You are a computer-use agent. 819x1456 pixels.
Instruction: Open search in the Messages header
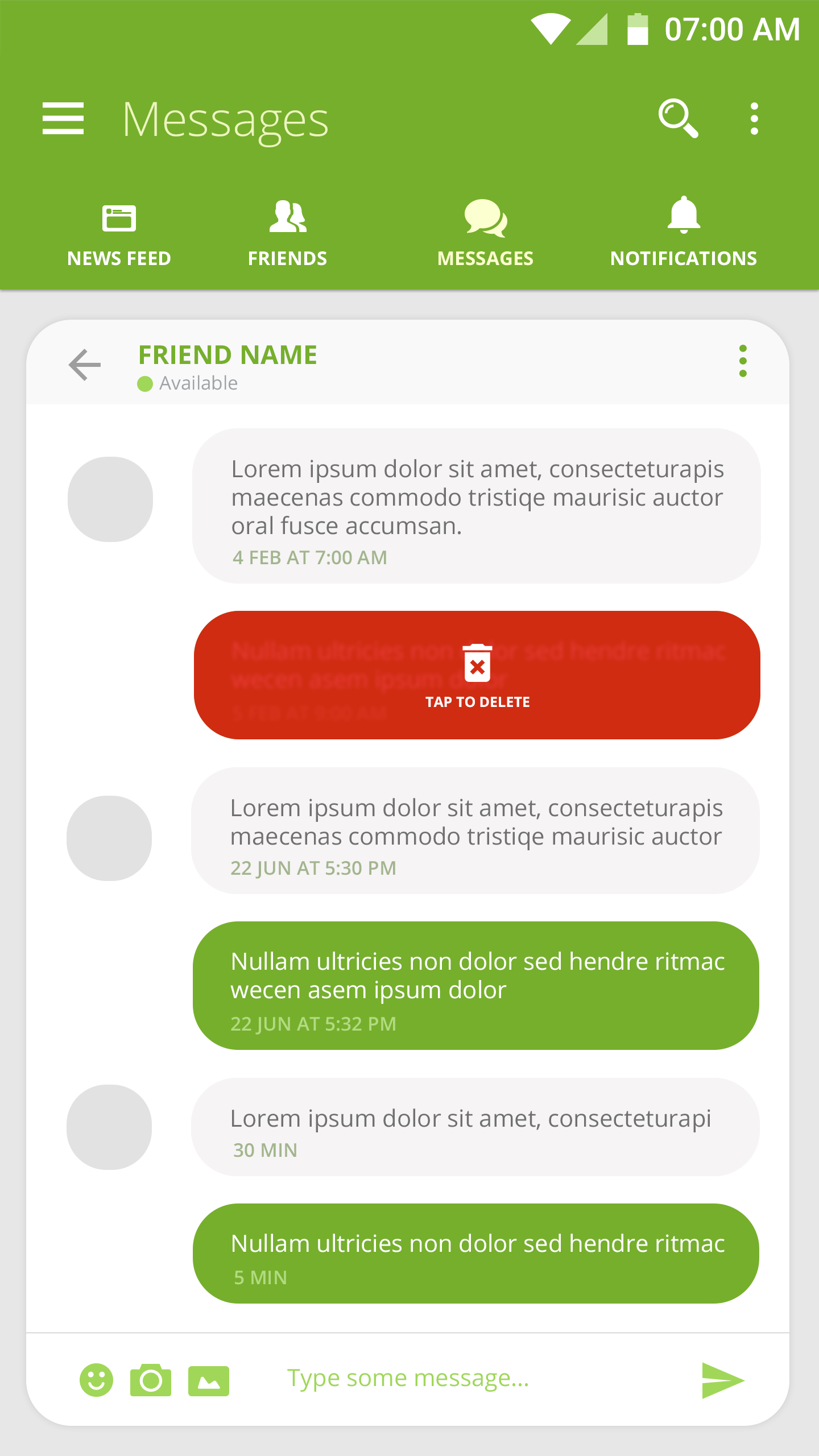coord(678,118)
